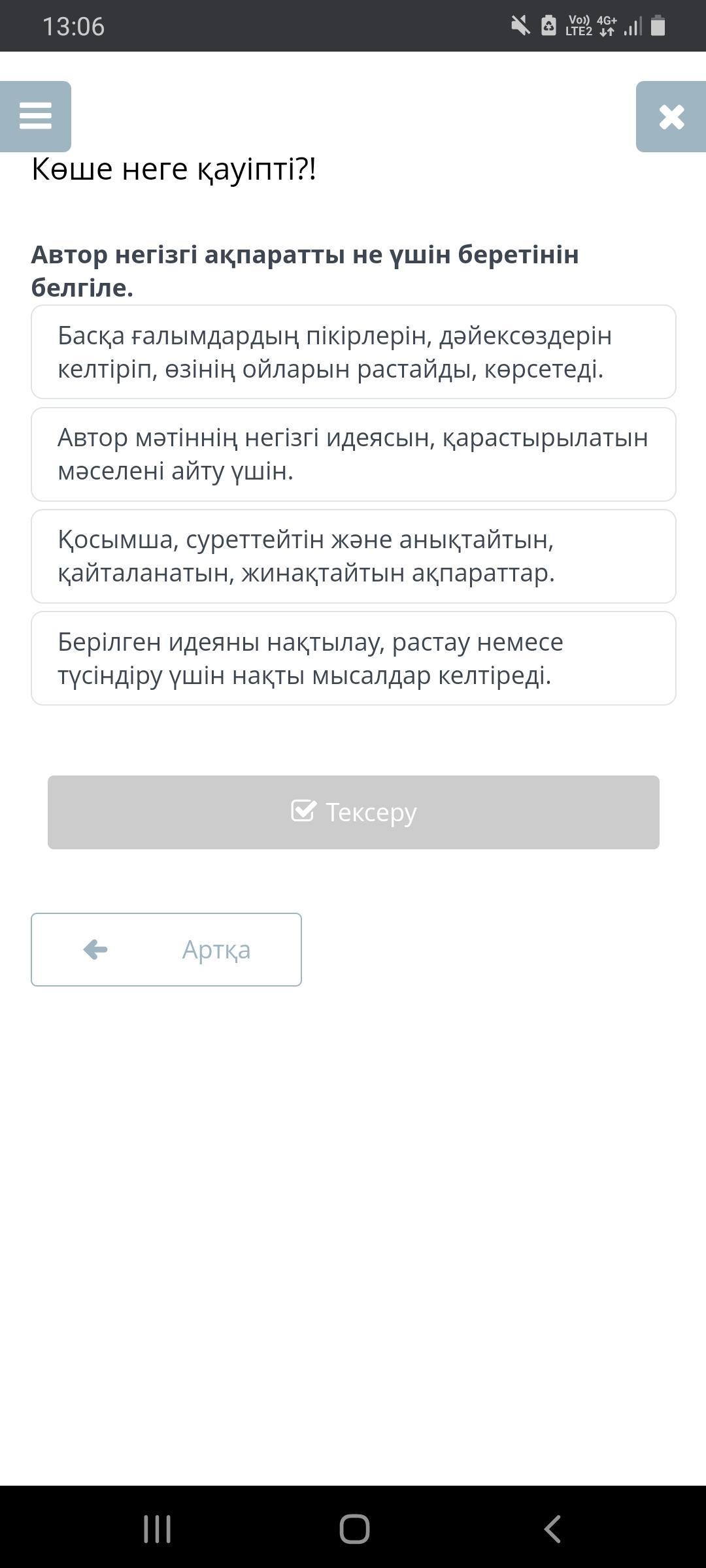Close the quiz with the X button

(671, 116)
